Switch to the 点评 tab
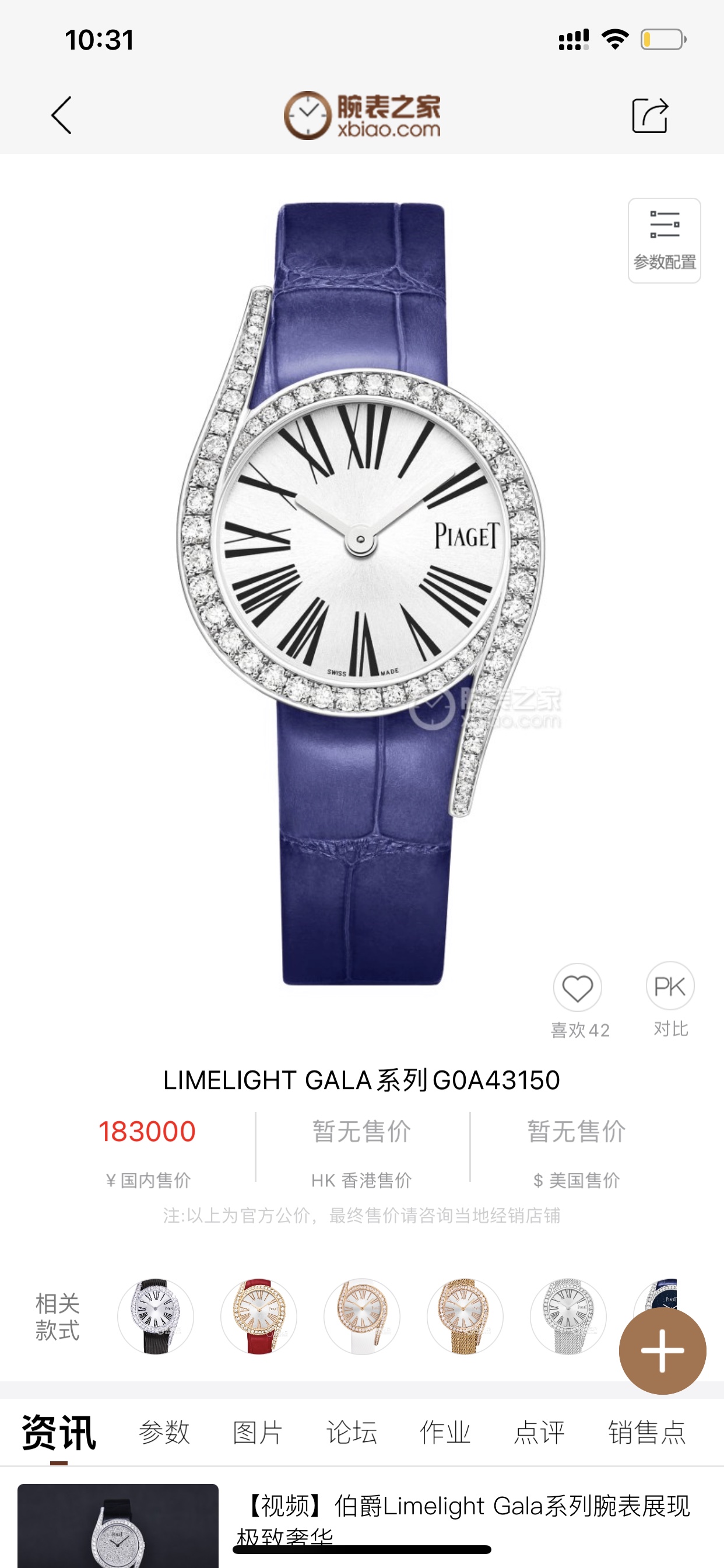The width and height of the screenshot is (724, 1568). [539, 1432]
